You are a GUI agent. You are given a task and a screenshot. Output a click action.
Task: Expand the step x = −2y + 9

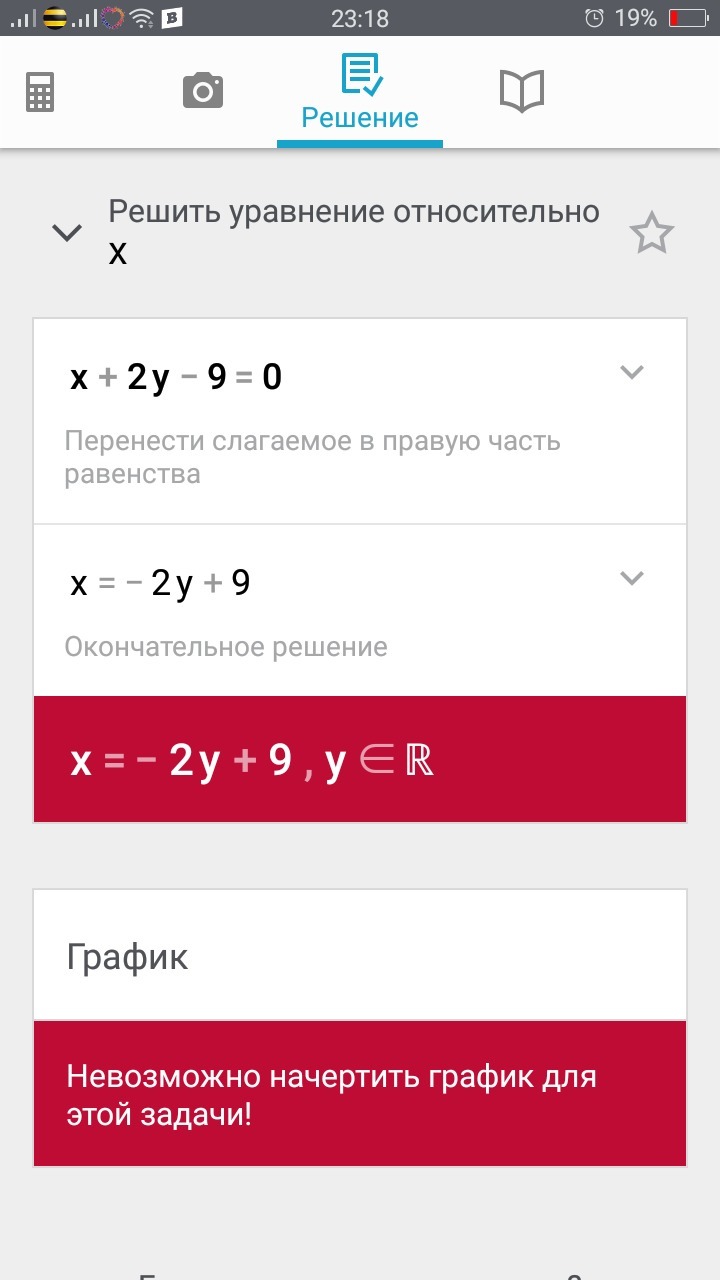(631, 578)
